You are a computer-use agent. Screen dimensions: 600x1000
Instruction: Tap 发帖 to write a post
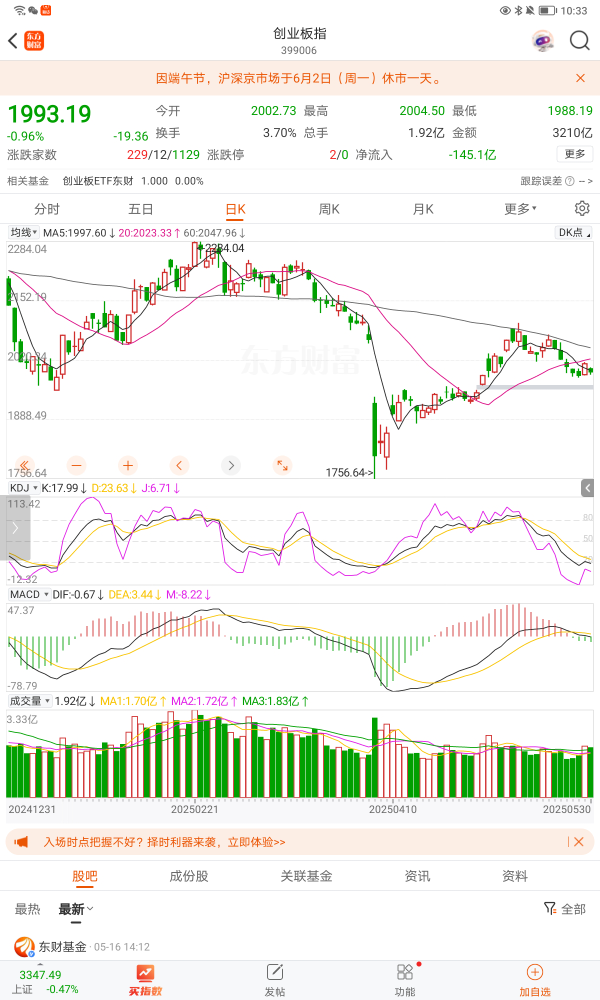tap(274, 978)
